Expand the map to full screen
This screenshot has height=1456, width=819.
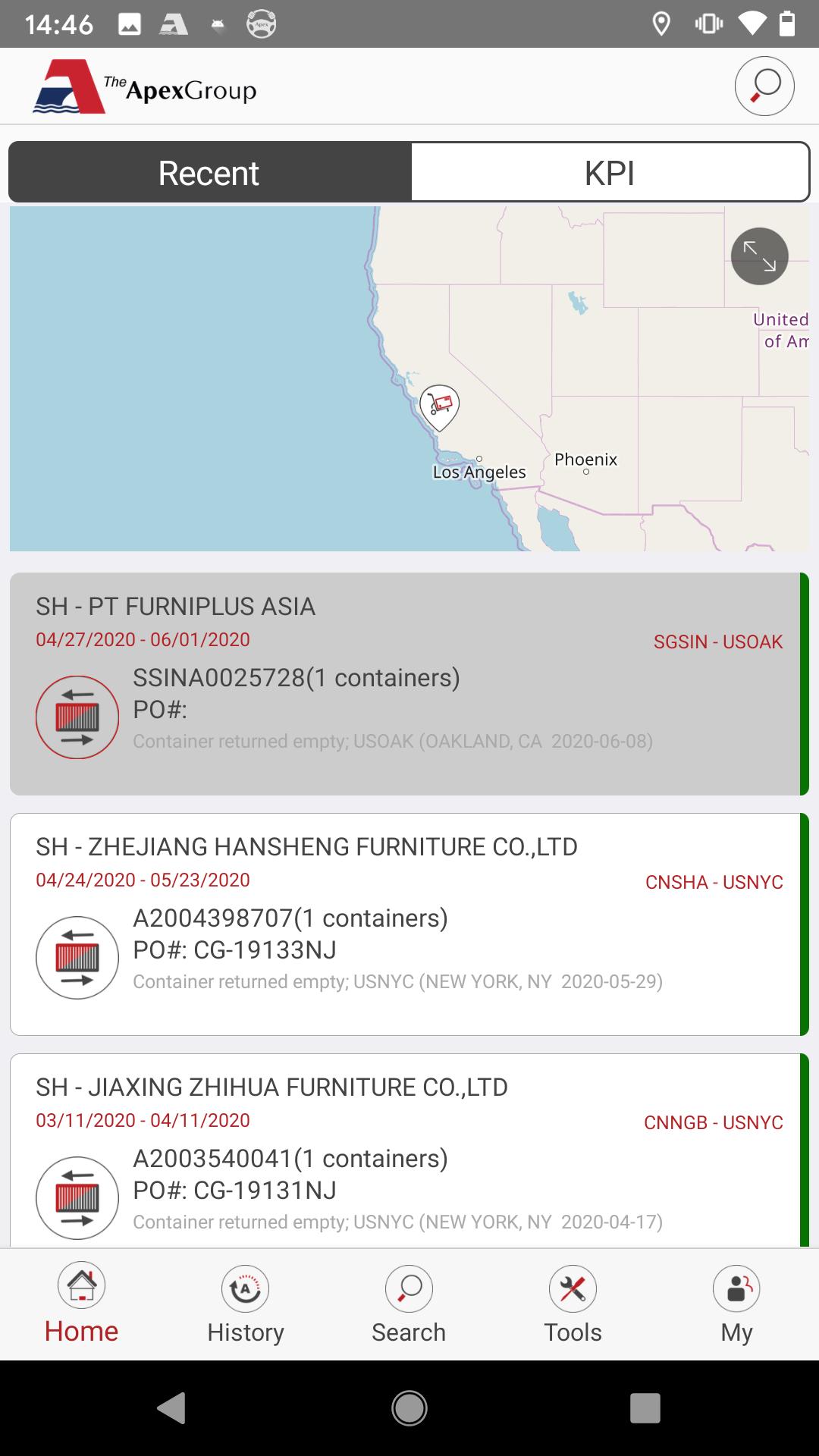click(759, 256)
